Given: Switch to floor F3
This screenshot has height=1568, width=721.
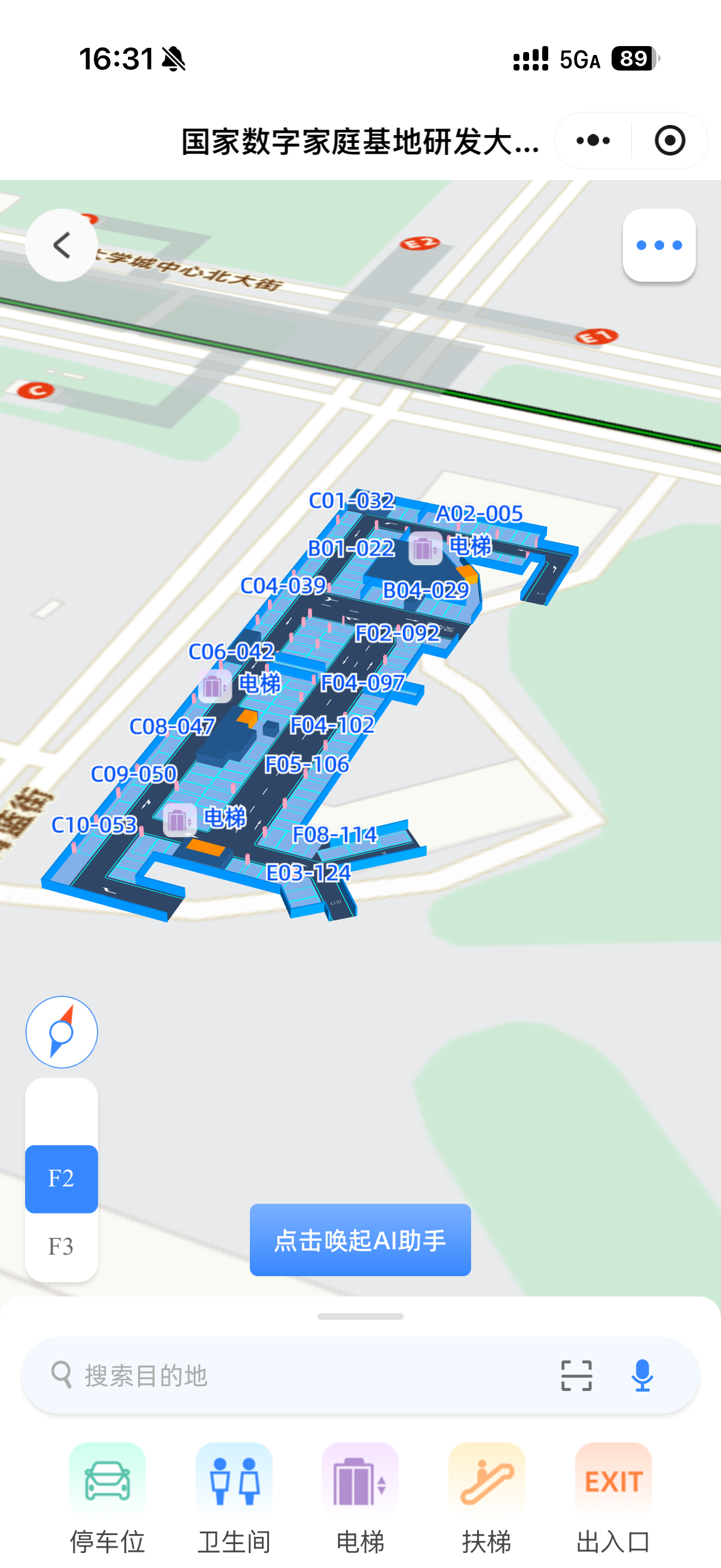Looking at the screenshot, I should (x=62, y=1246).
